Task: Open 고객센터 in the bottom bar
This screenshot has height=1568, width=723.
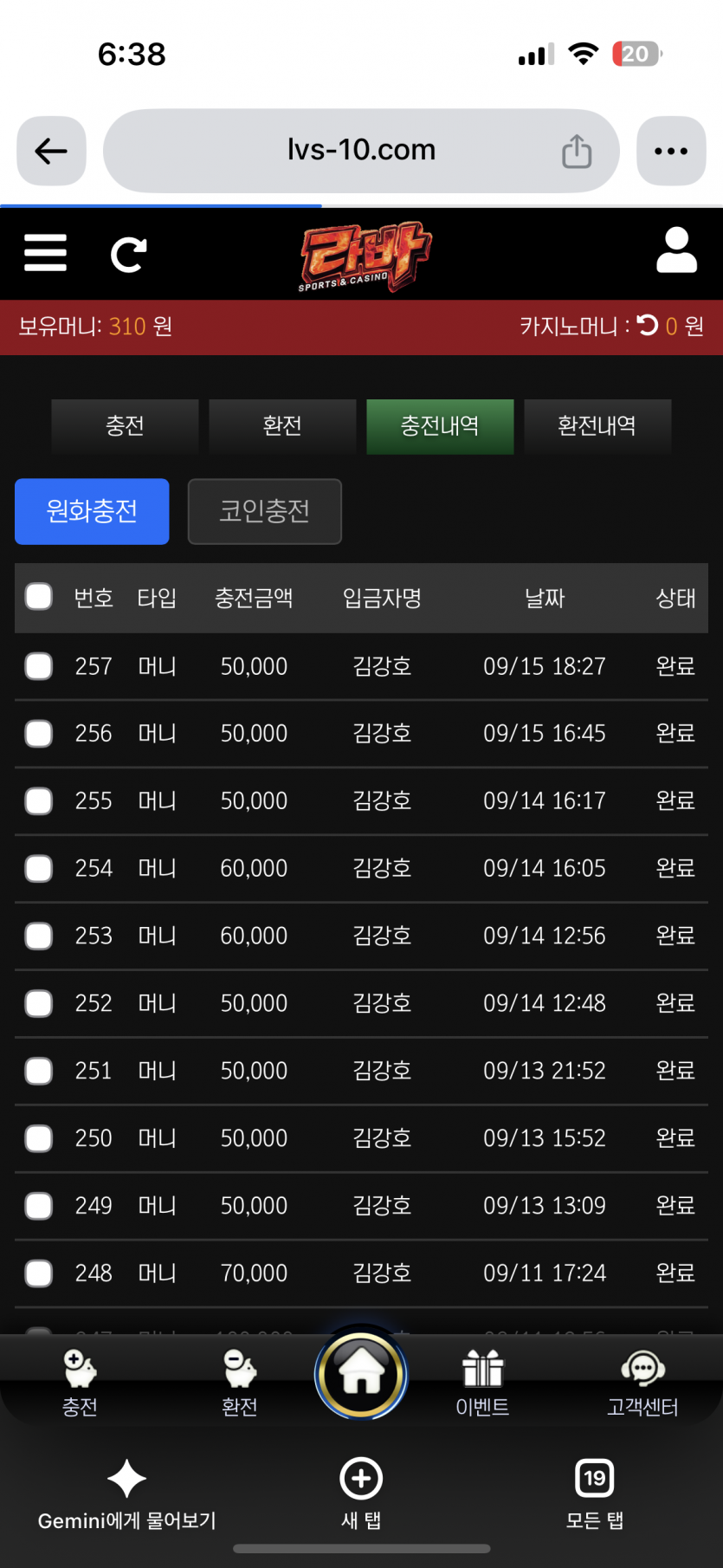Action: 642,1383
